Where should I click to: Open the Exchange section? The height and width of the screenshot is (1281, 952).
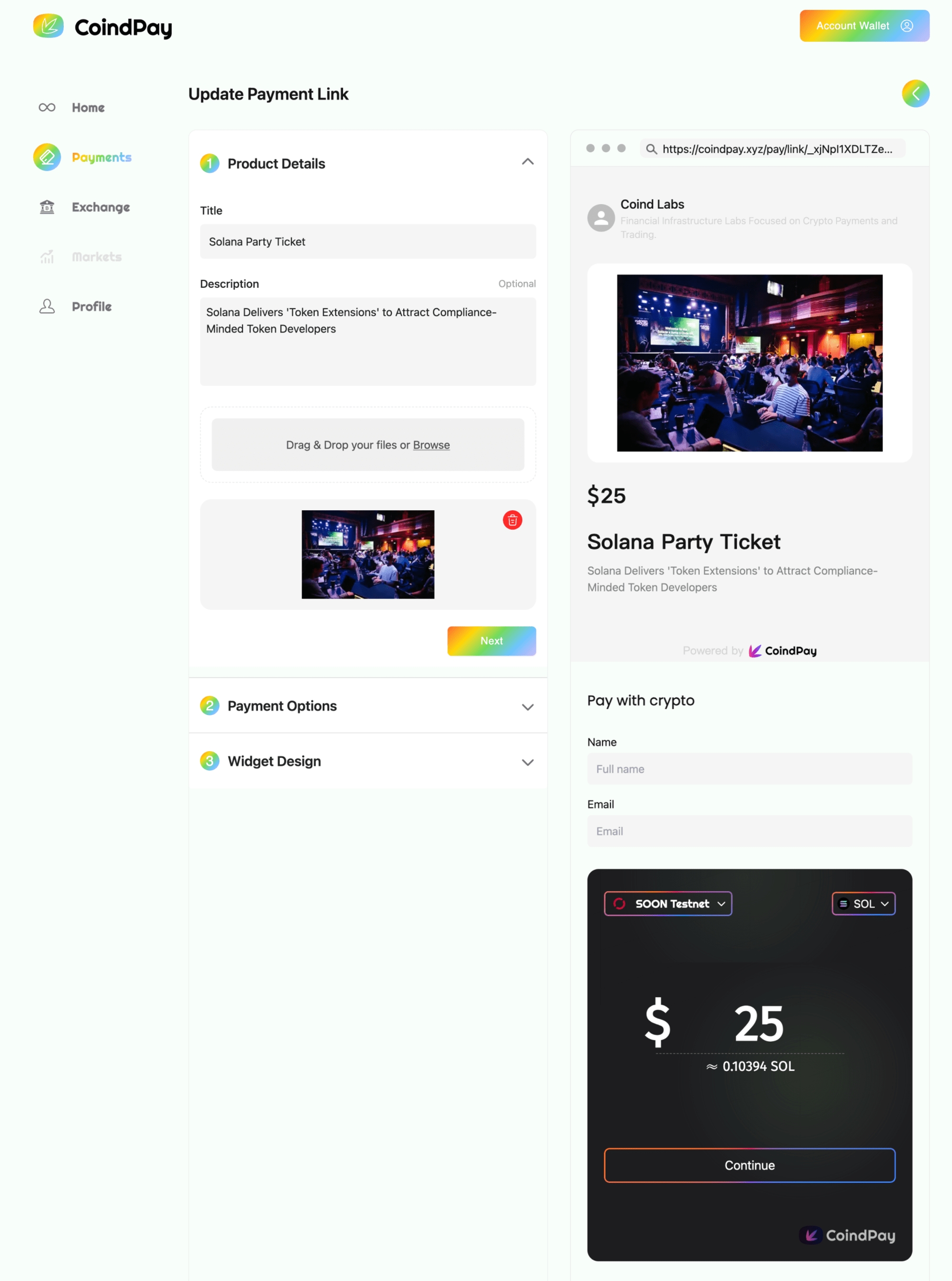(x=100, y=207)
